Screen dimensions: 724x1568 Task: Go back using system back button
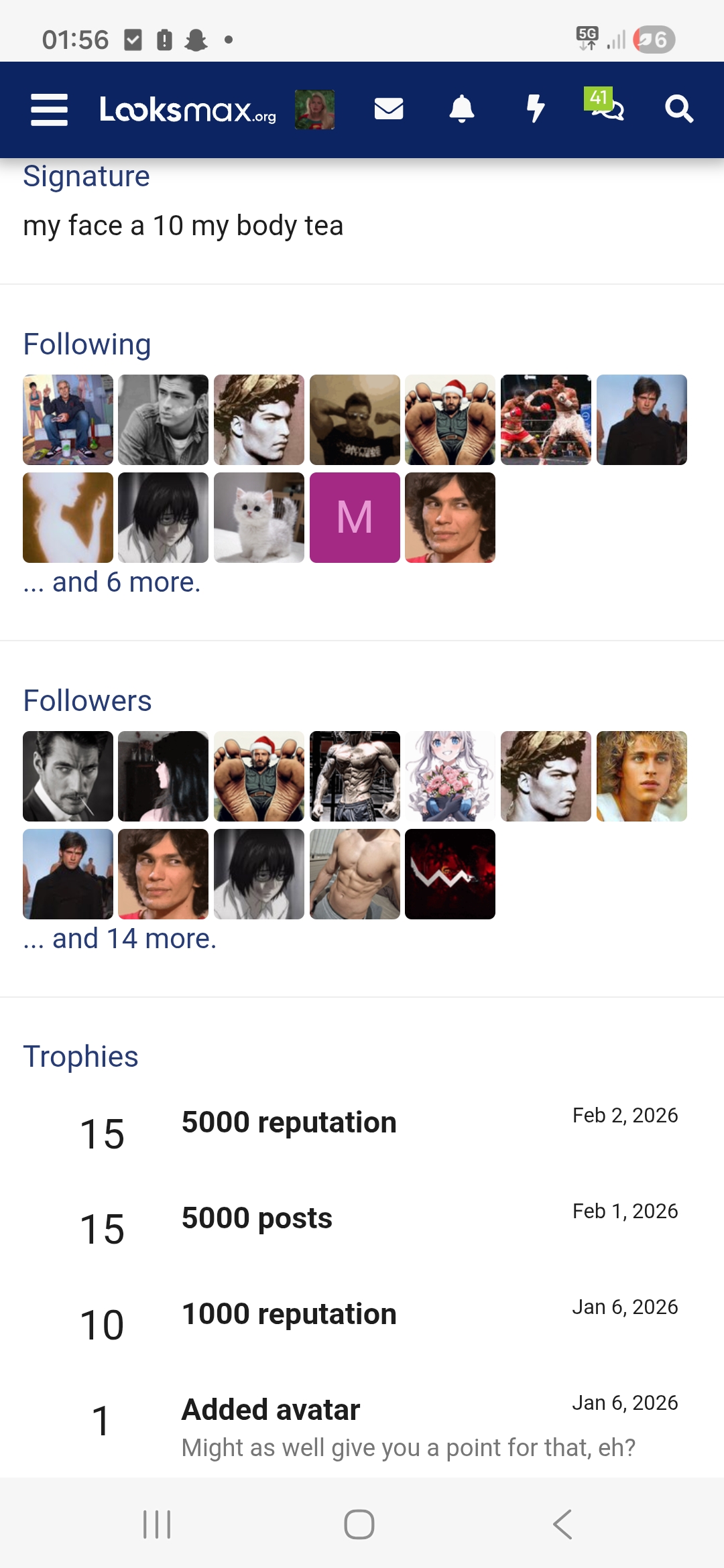click(x=562, y=1524)
